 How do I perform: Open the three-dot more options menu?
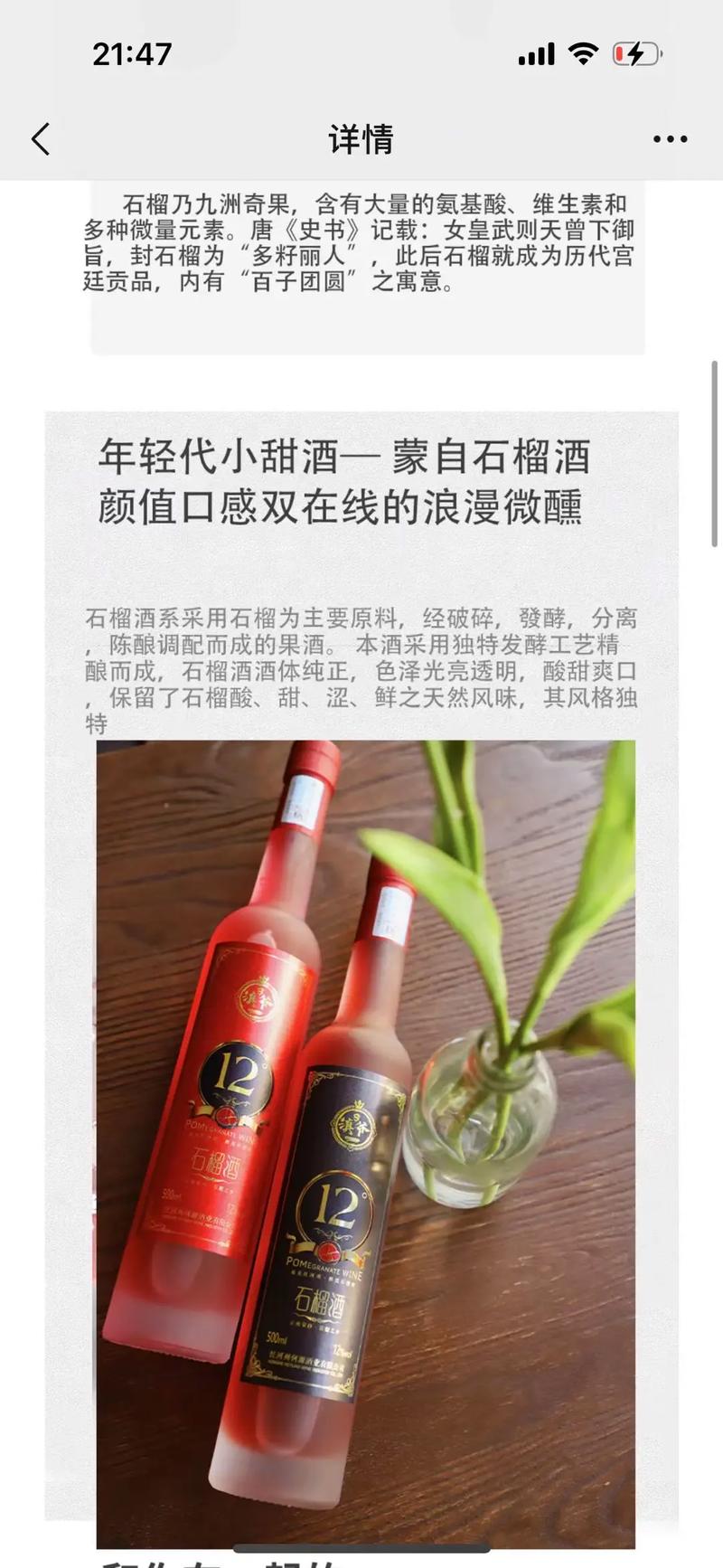tap(670, 139)
